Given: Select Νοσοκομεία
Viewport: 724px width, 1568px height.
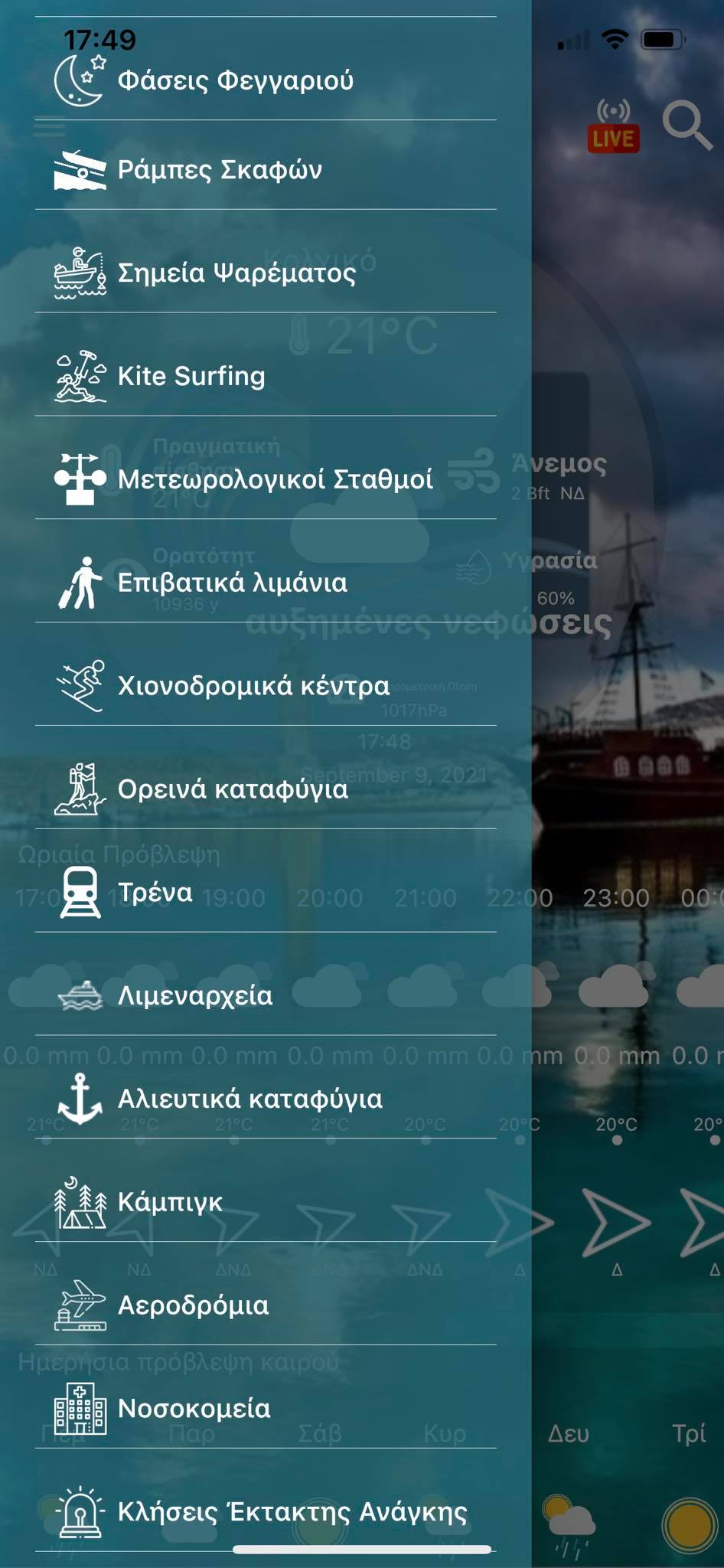Looking at the screenshot, I should (x=194, y=1409).
